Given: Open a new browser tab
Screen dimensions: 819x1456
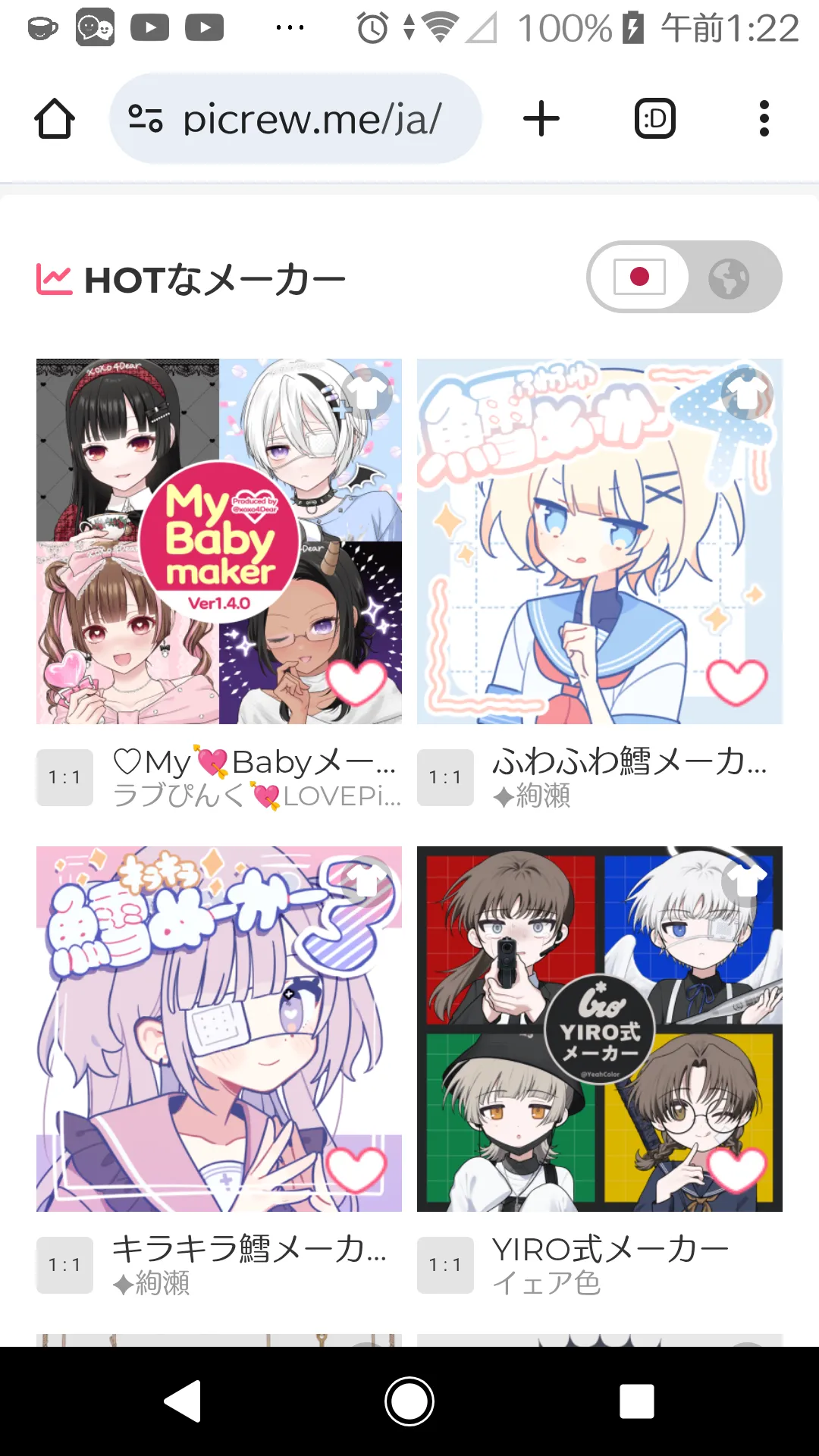Looking at the screenshot, I should pos(541,119).
